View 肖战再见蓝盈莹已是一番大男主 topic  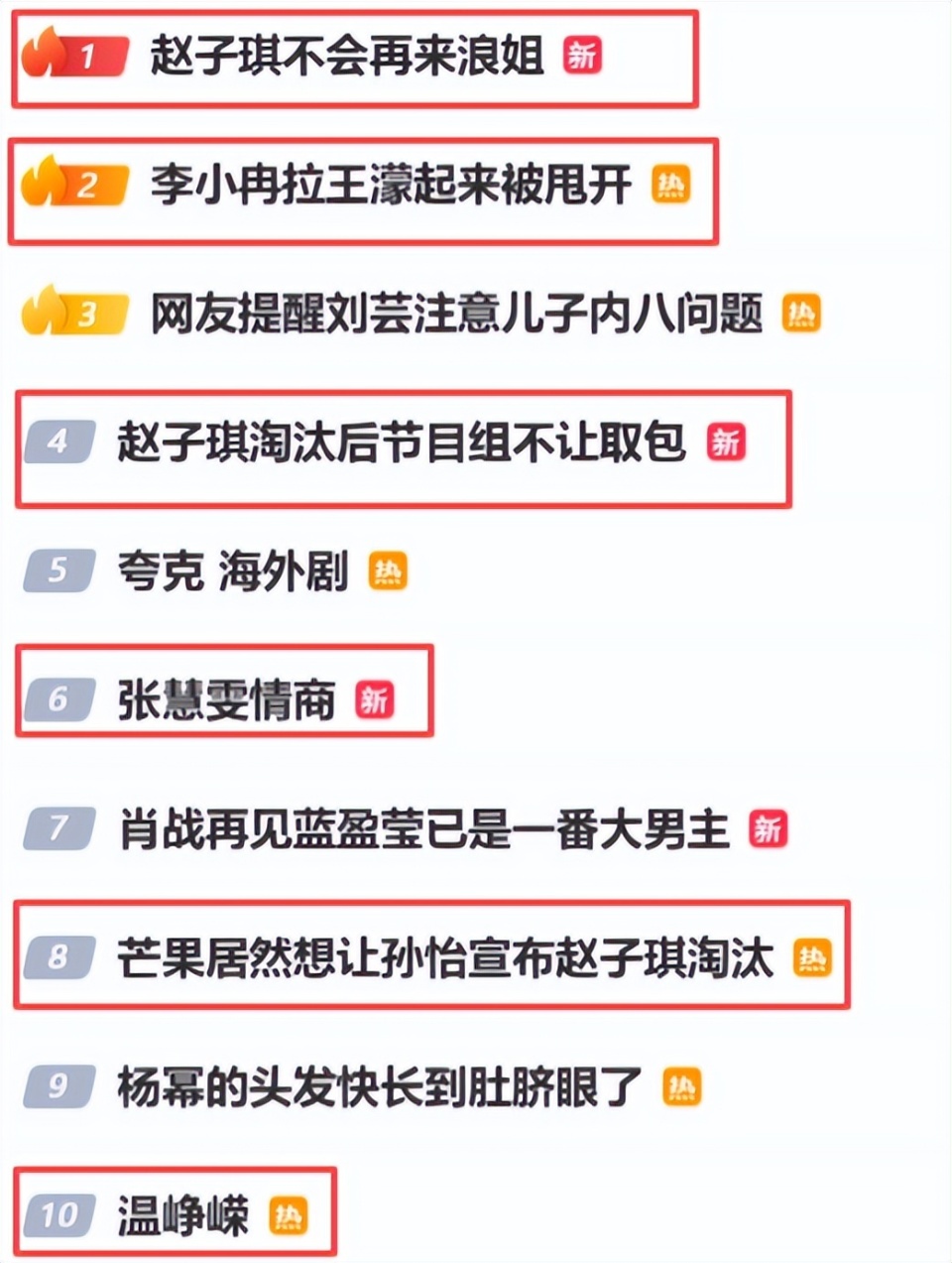point(423,829)
